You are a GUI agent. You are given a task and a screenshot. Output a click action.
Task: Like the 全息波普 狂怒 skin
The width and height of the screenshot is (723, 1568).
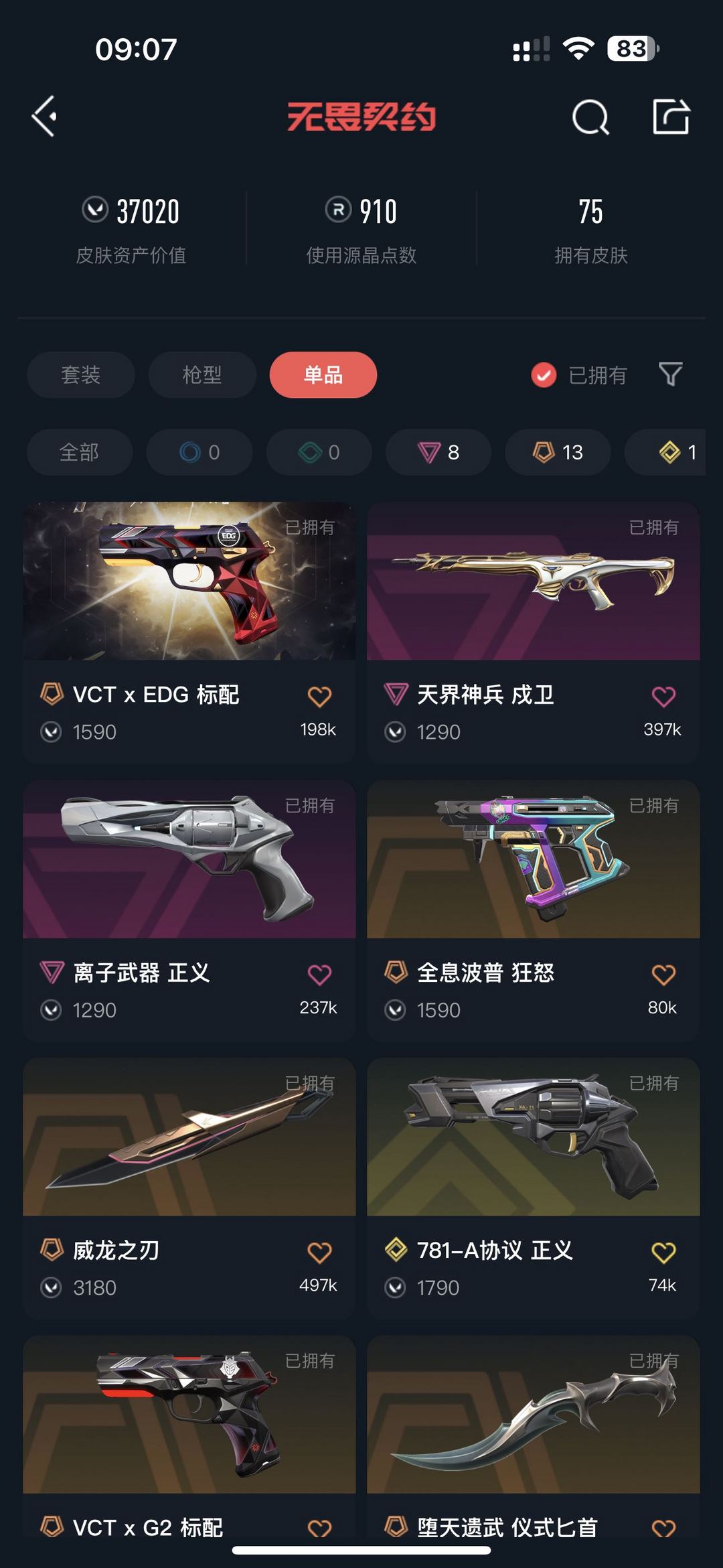click(x=663, y=975)
